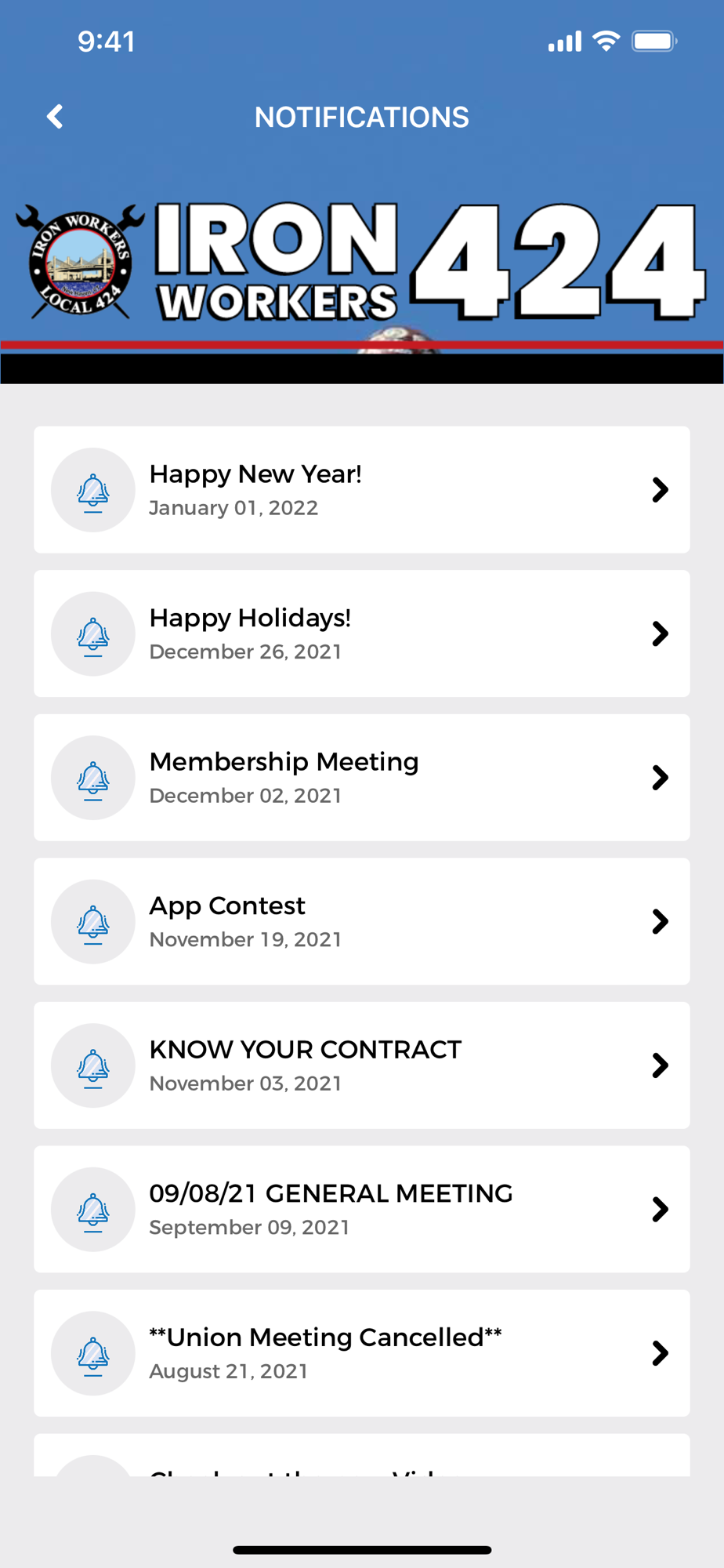Image resolution: width=724 pixels, height=1568 pixels.
Task: Open the Happy New Year! notification
Action: point(361,490)
